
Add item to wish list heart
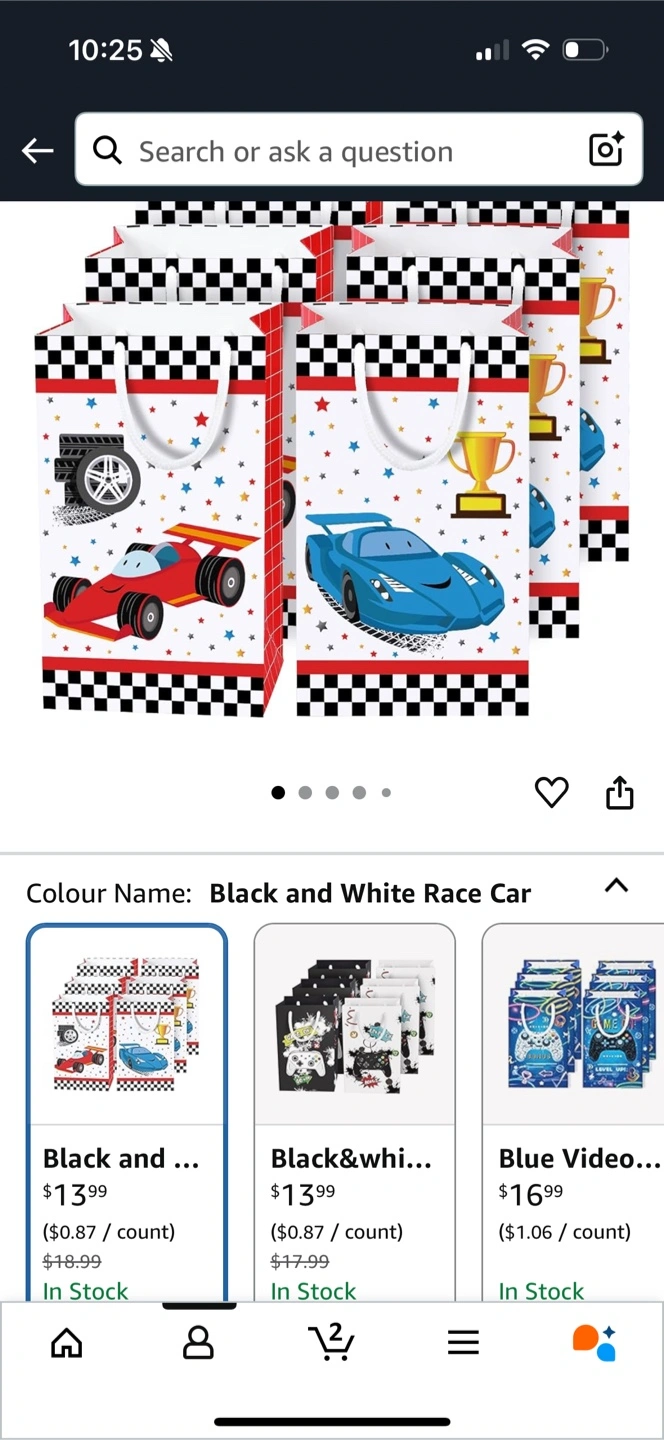click(551, 792)
